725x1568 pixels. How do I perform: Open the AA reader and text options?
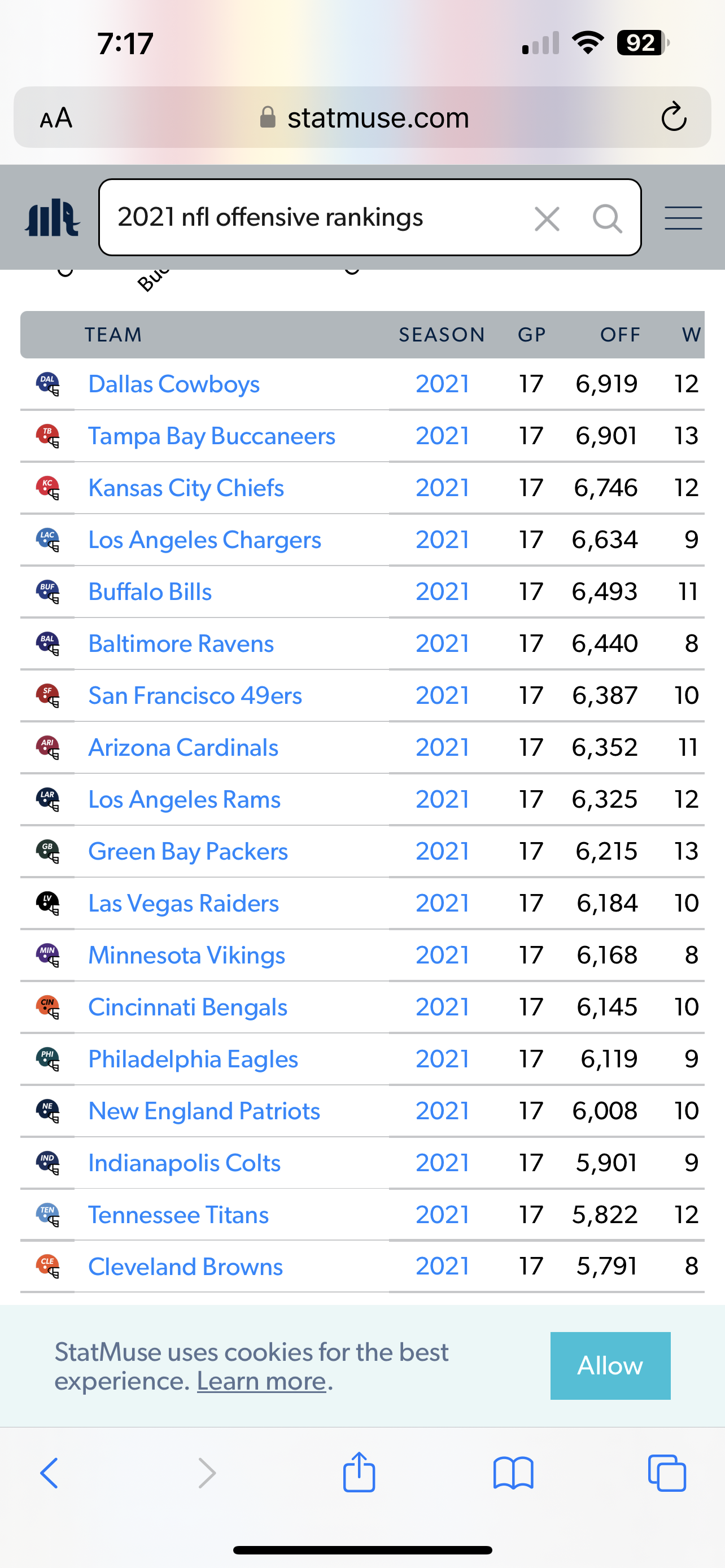coord(56,117)
